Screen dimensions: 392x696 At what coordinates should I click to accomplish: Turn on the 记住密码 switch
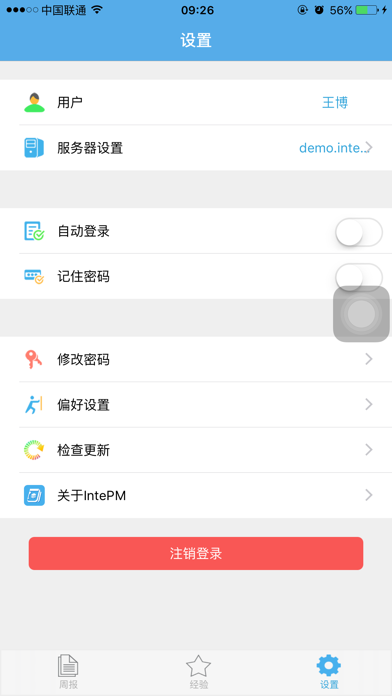coord(359,277)
